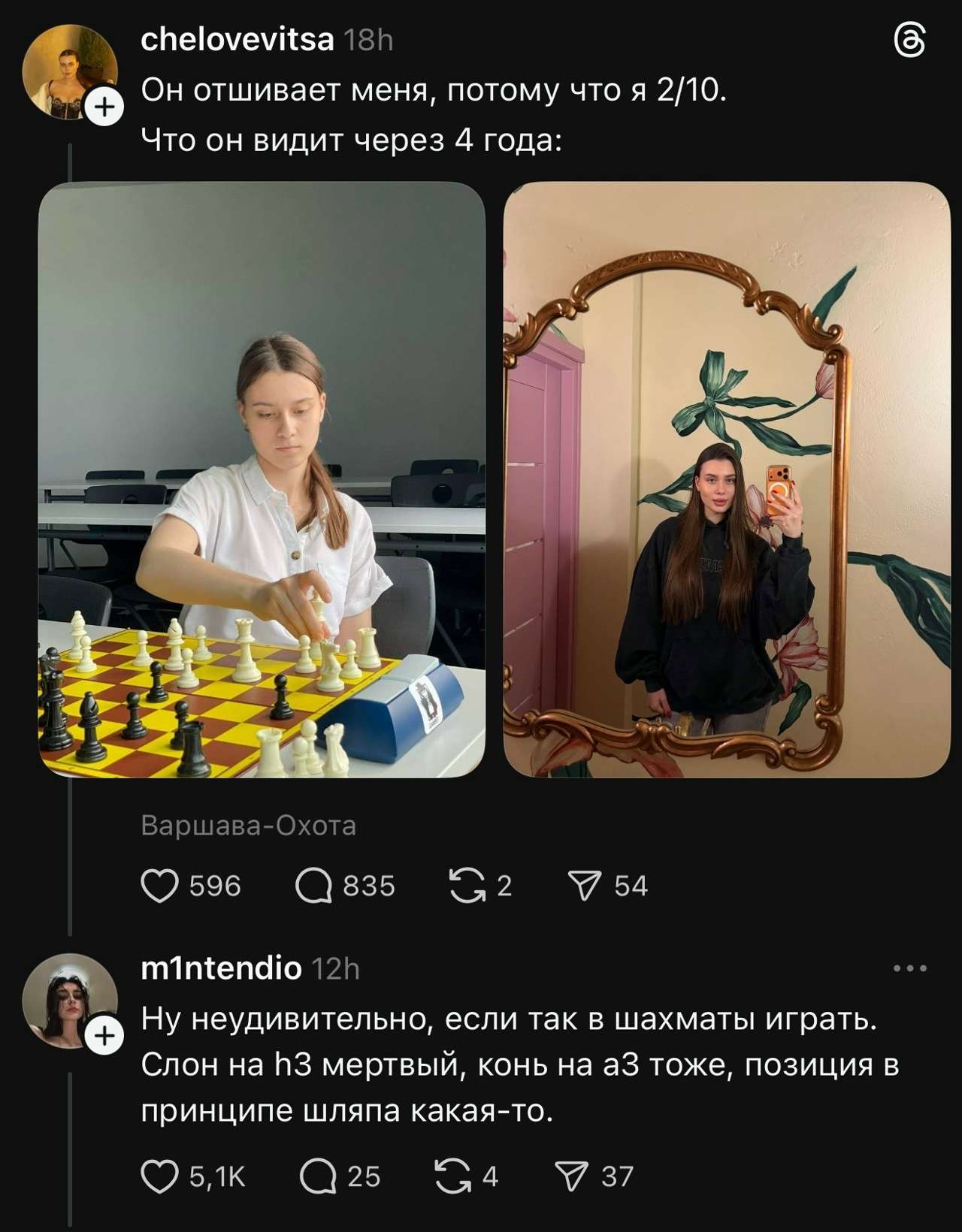
Task: Repost chelovevitsa's post
Action: pos(467,886)
